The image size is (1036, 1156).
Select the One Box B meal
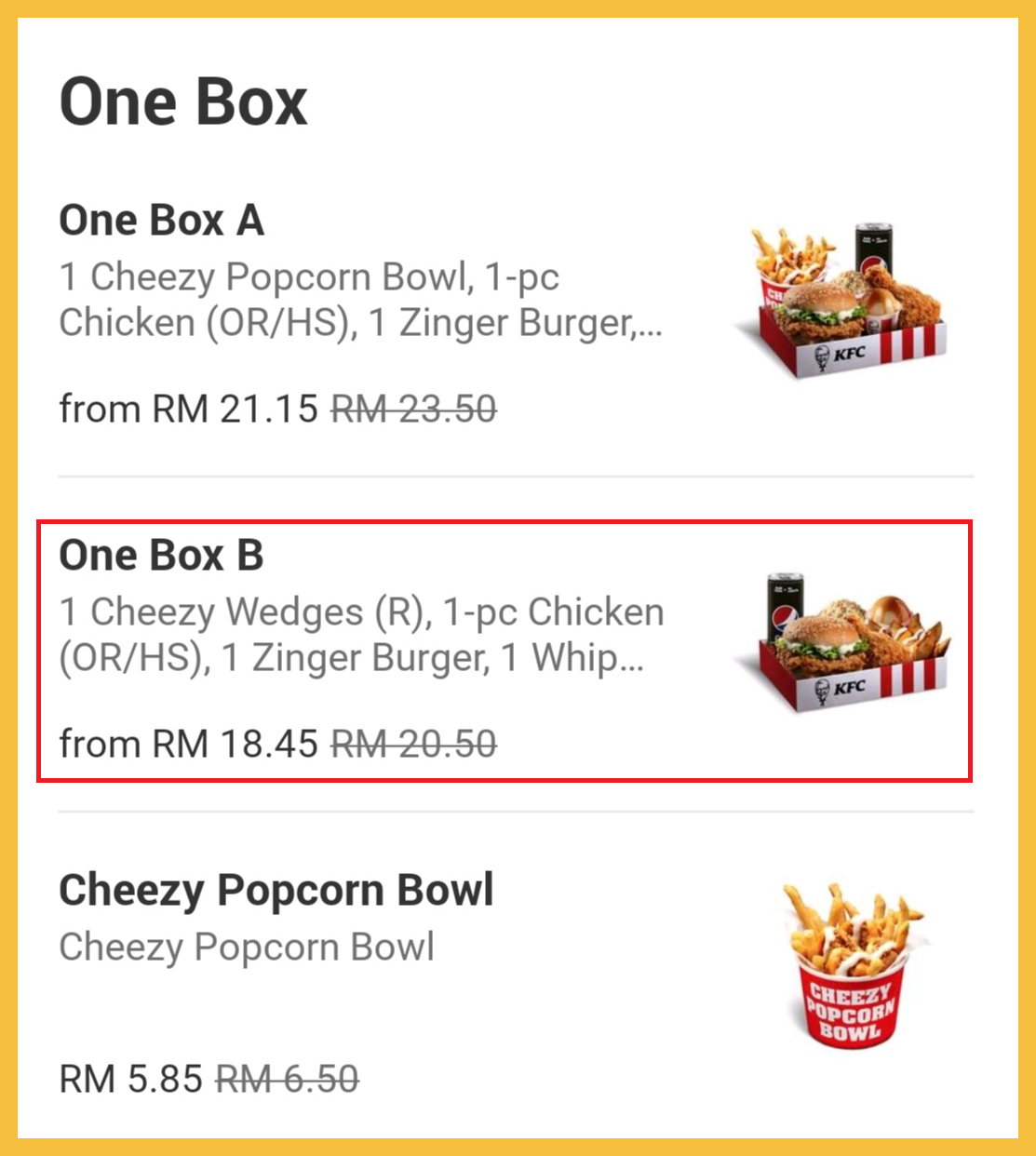(161, 556)
